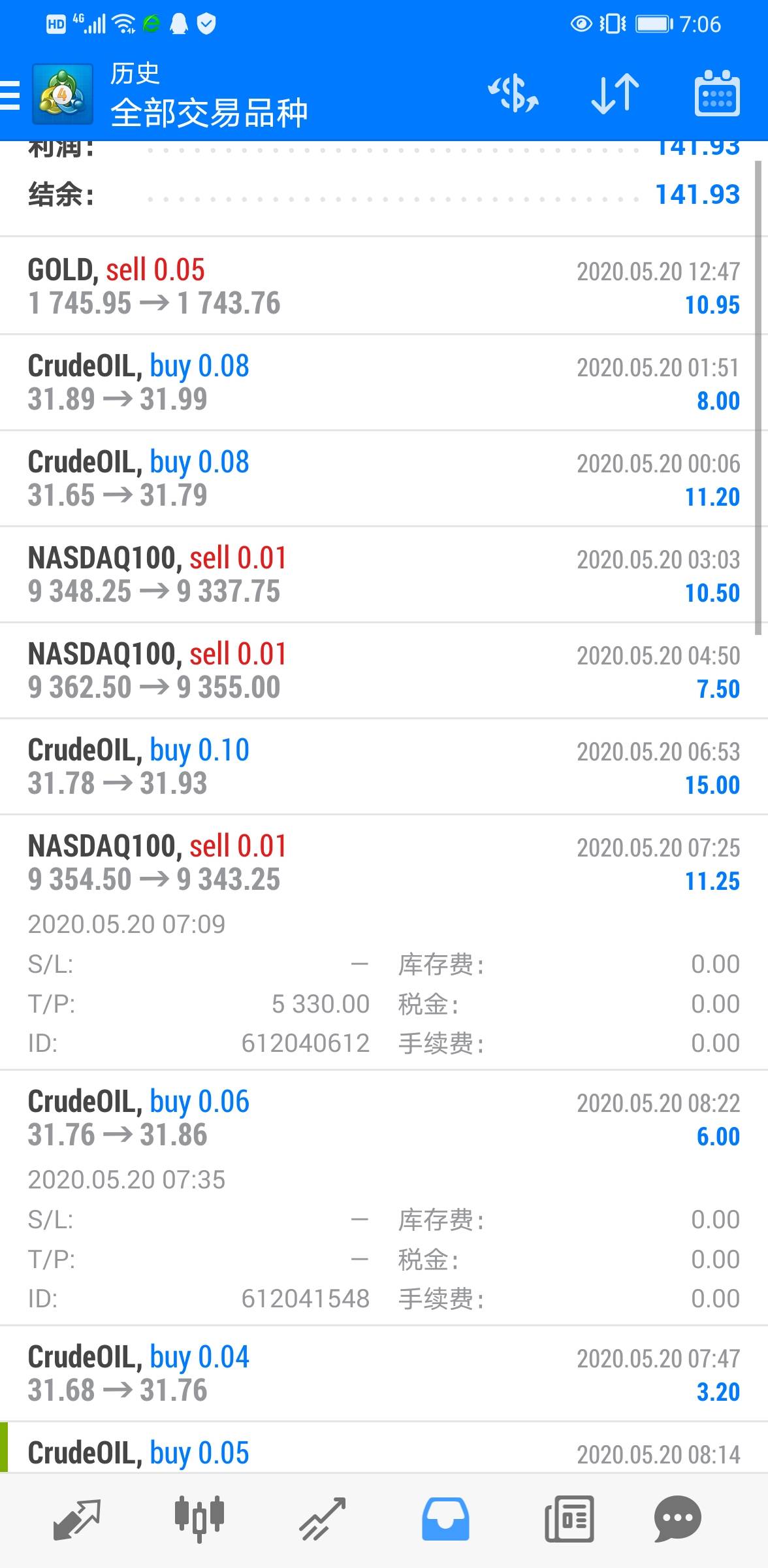Open the hamburger drawer menu
768x1568 pixels.
[10, 95]
